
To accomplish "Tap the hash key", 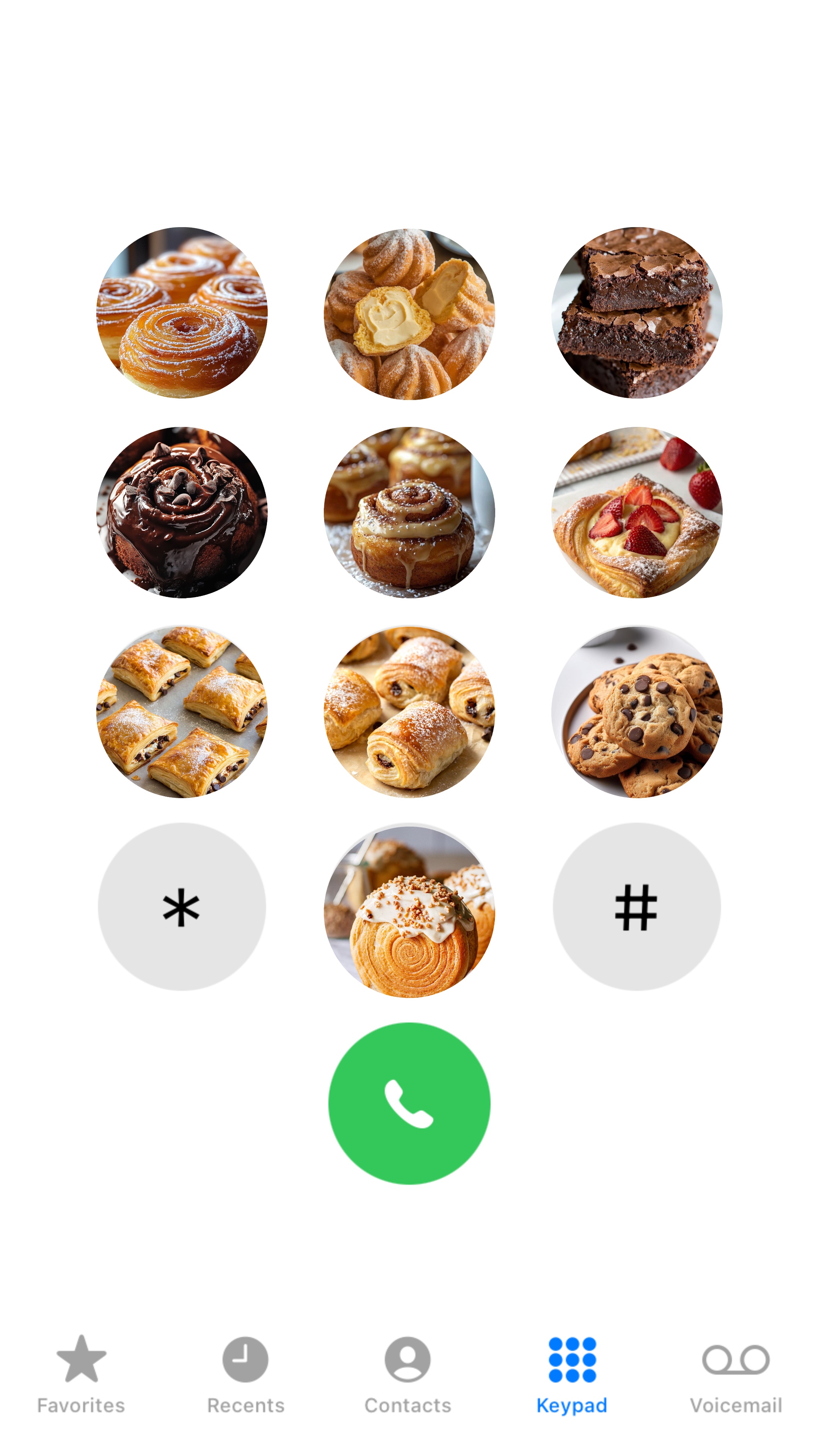I will 637,907.
